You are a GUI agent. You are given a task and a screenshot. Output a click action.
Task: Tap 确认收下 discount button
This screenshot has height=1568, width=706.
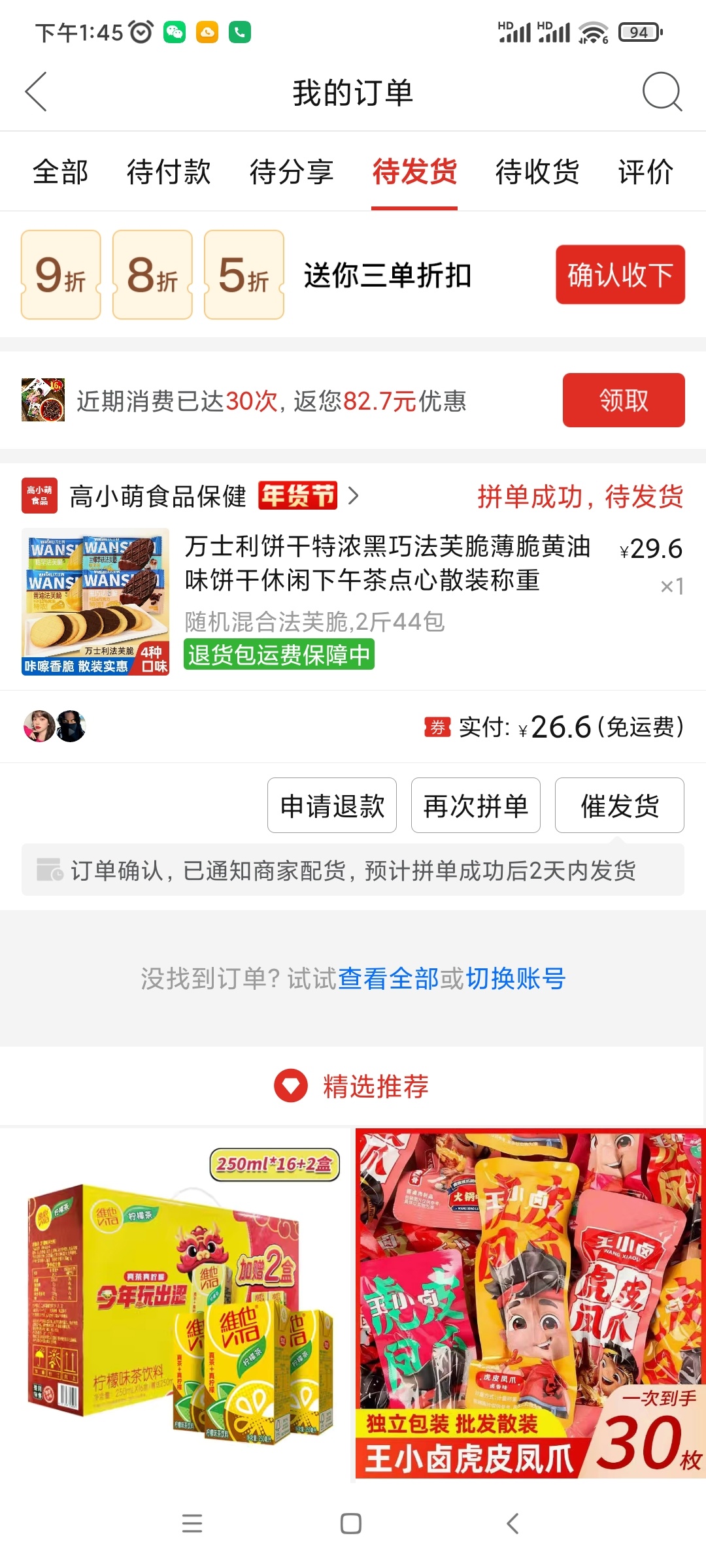[620, 274]
